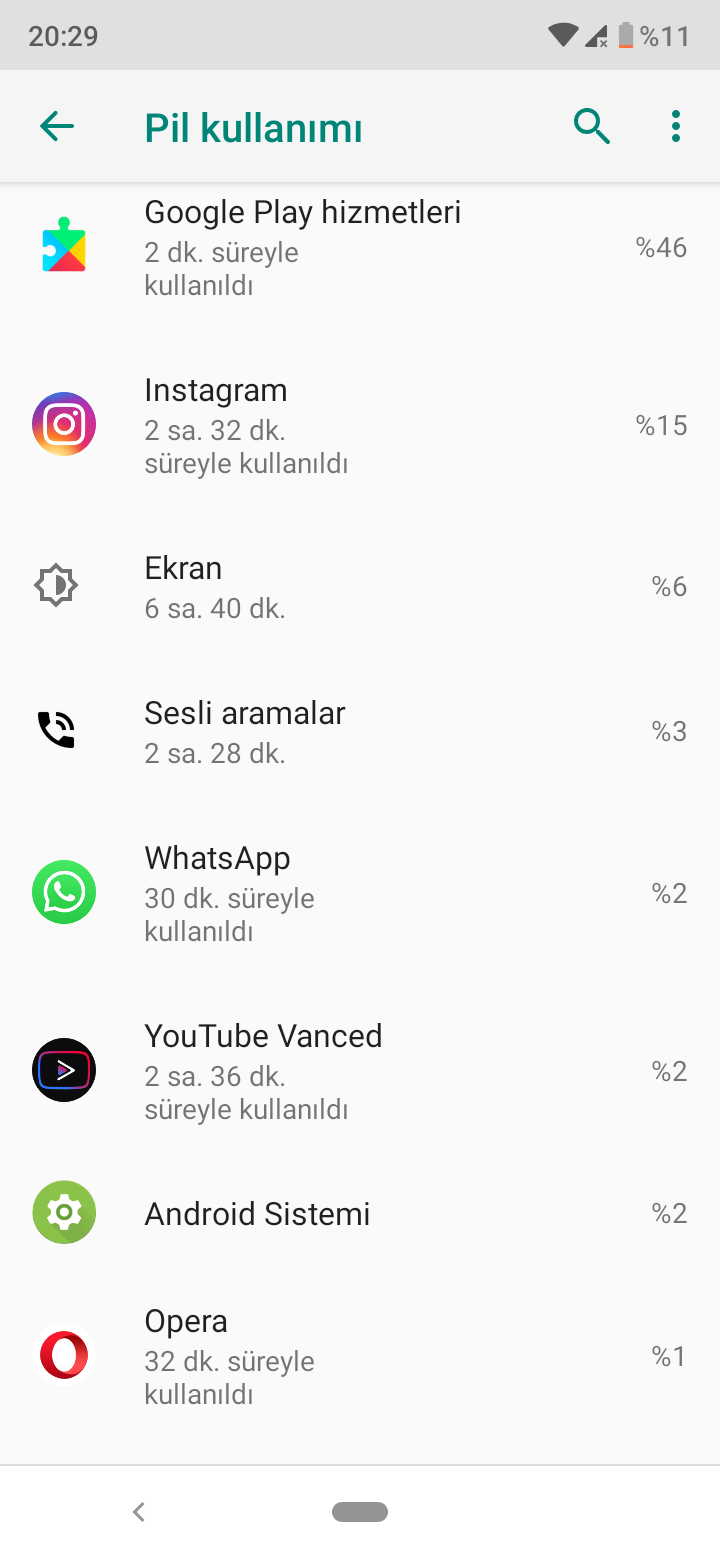Viewport: 720px width, 1560px height.
Task: Select the Ekran battery usage row
Action: click(360, 586)
